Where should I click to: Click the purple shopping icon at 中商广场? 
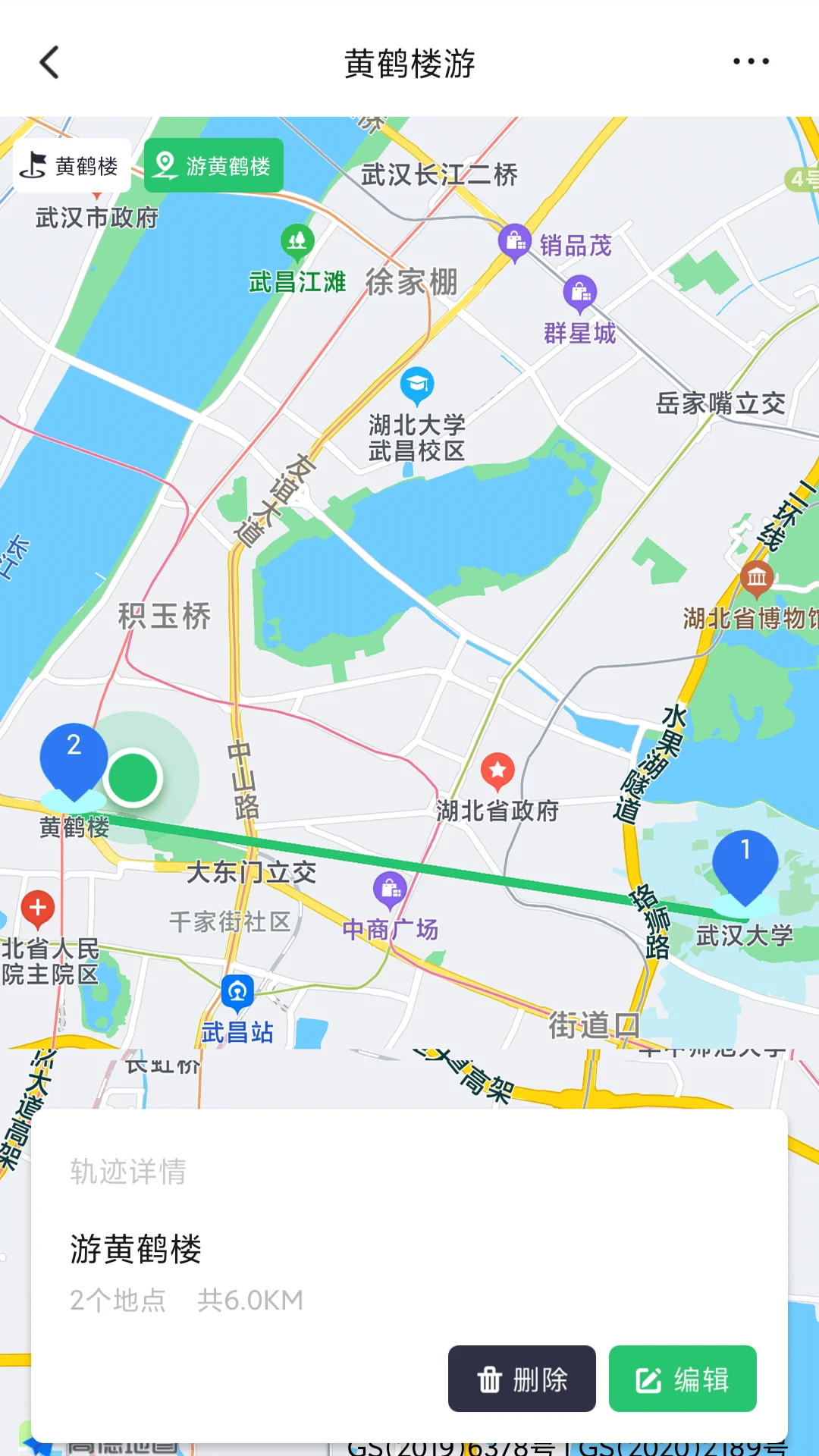(x=391, y=889)
